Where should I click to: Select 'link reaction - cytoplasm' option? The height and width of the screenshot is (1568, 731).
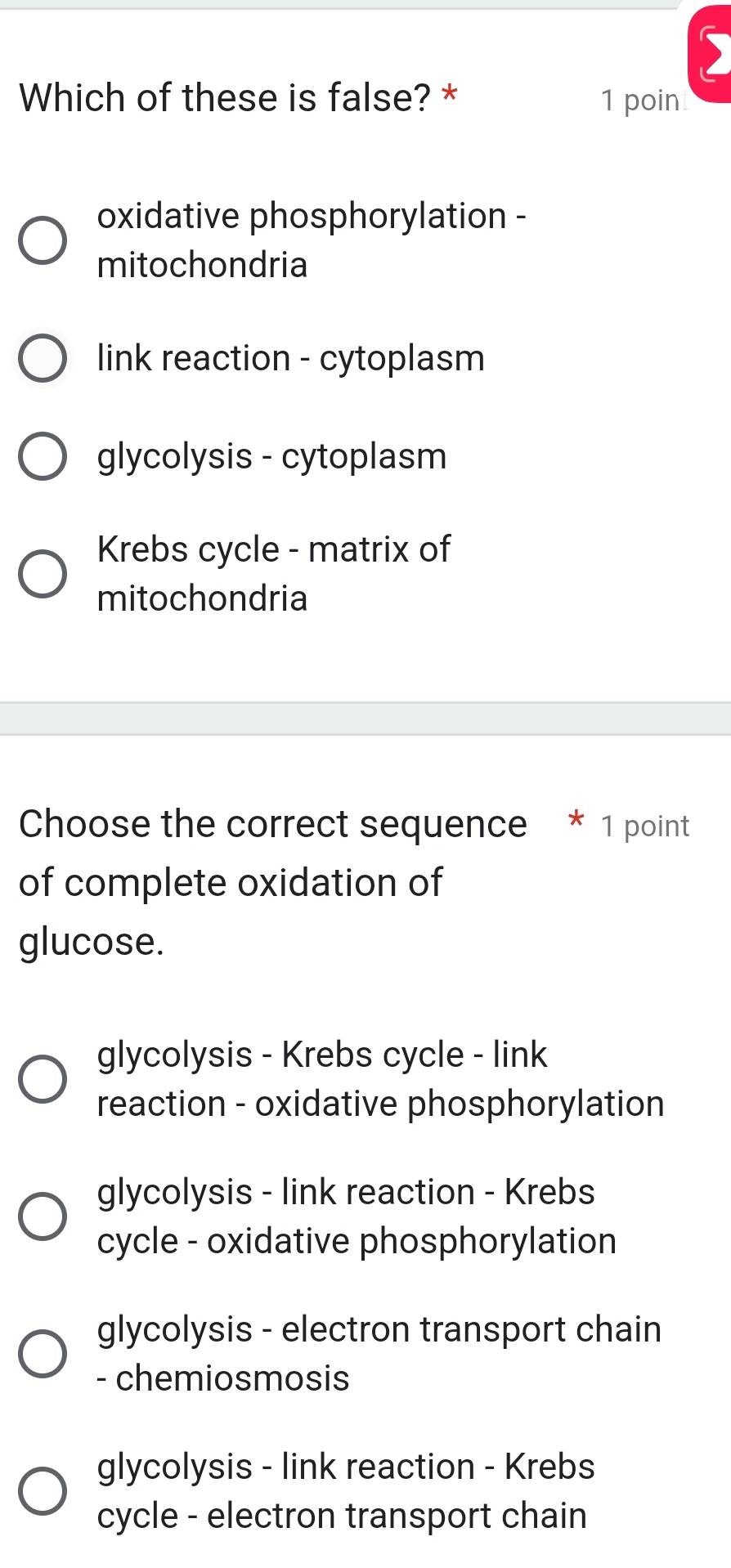[x=290, y=357]
